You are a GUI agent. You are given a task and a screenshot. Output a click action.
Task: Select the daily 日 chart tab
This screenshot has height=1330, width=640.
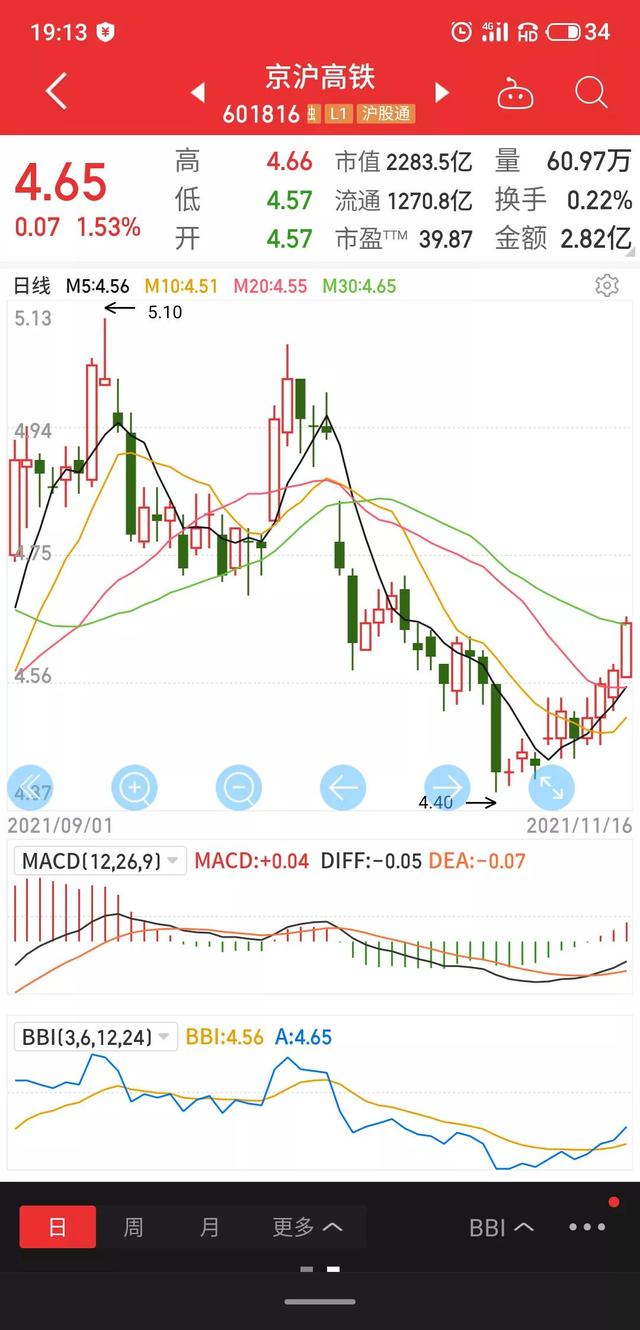click(58, 1227)
